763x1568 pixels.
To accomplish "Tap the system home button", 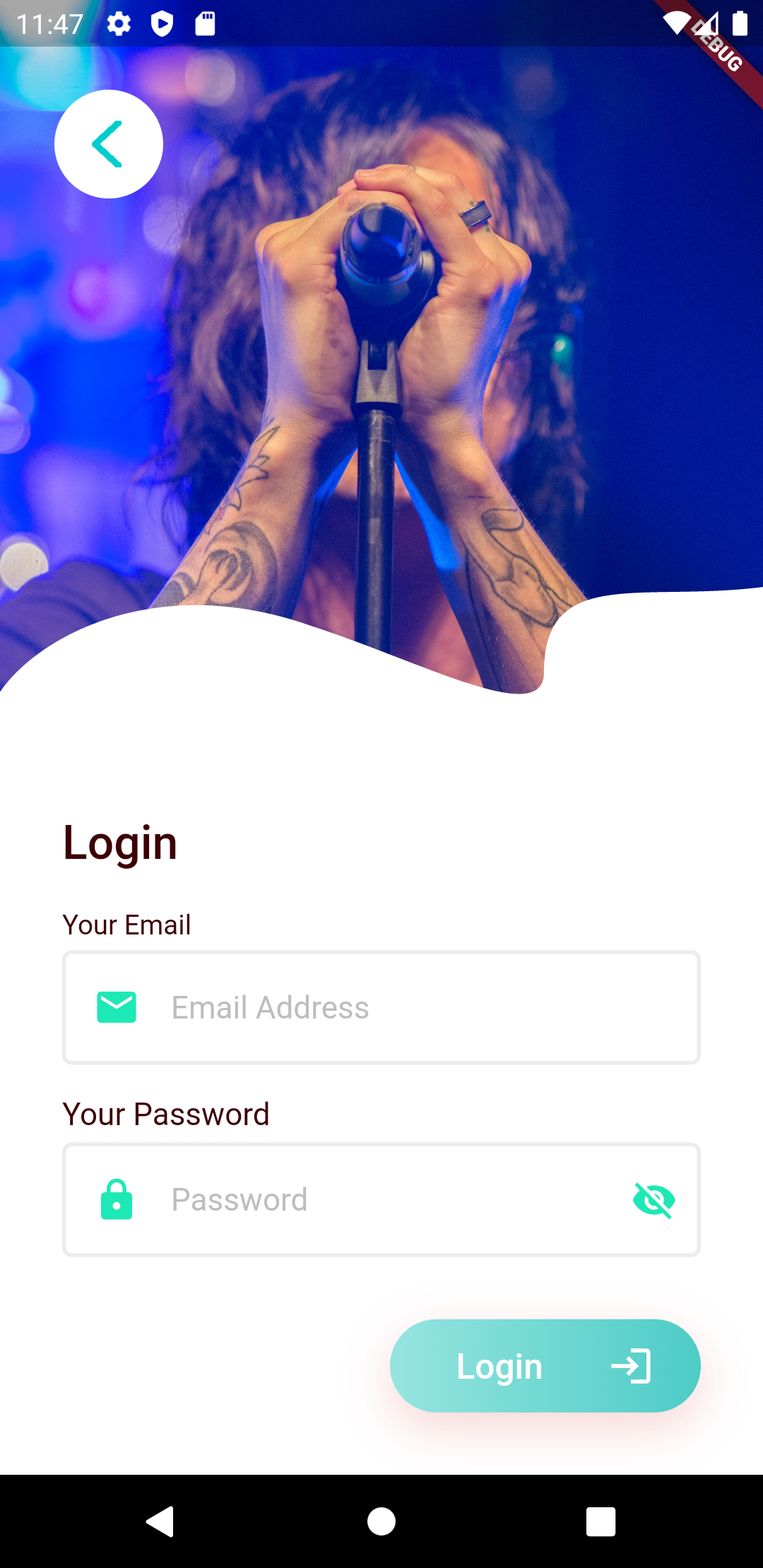I will point(381,1521).
